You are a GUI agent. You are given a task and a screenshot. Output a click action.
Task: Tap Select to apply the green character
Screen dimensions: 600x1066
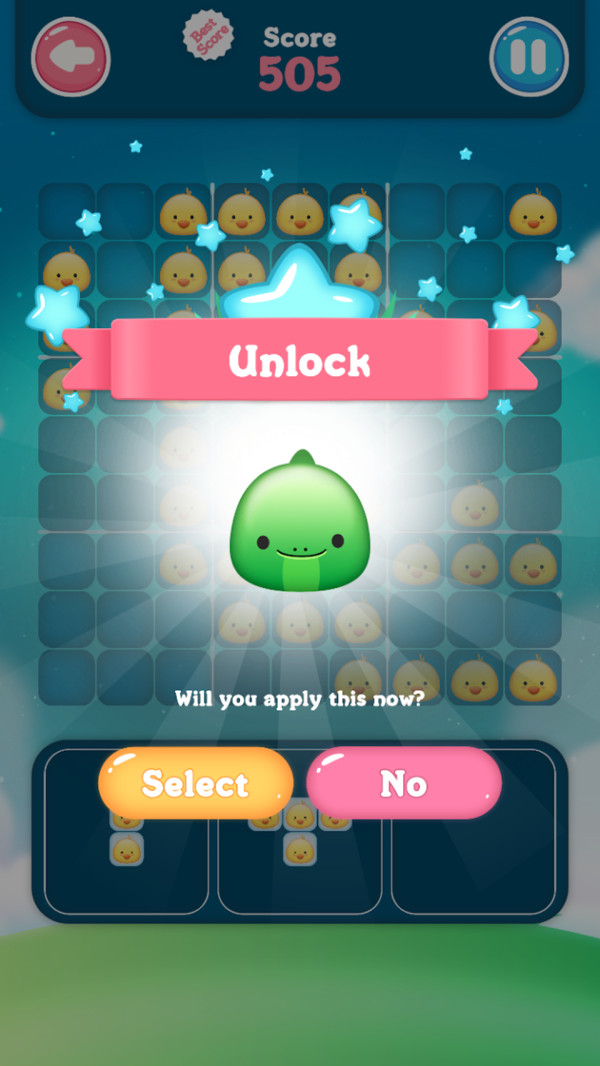[196, 783]
